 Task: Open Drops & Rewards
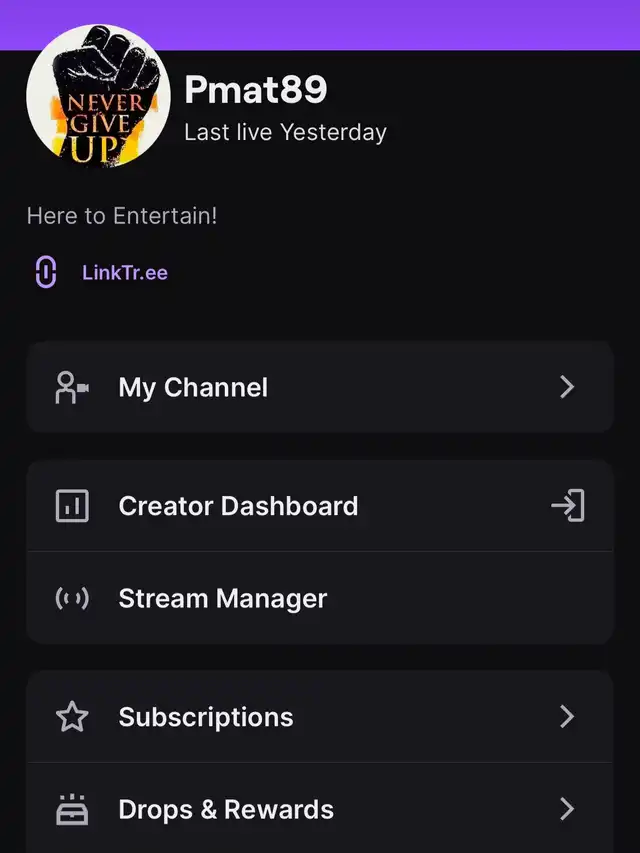[x=319, y=808]
